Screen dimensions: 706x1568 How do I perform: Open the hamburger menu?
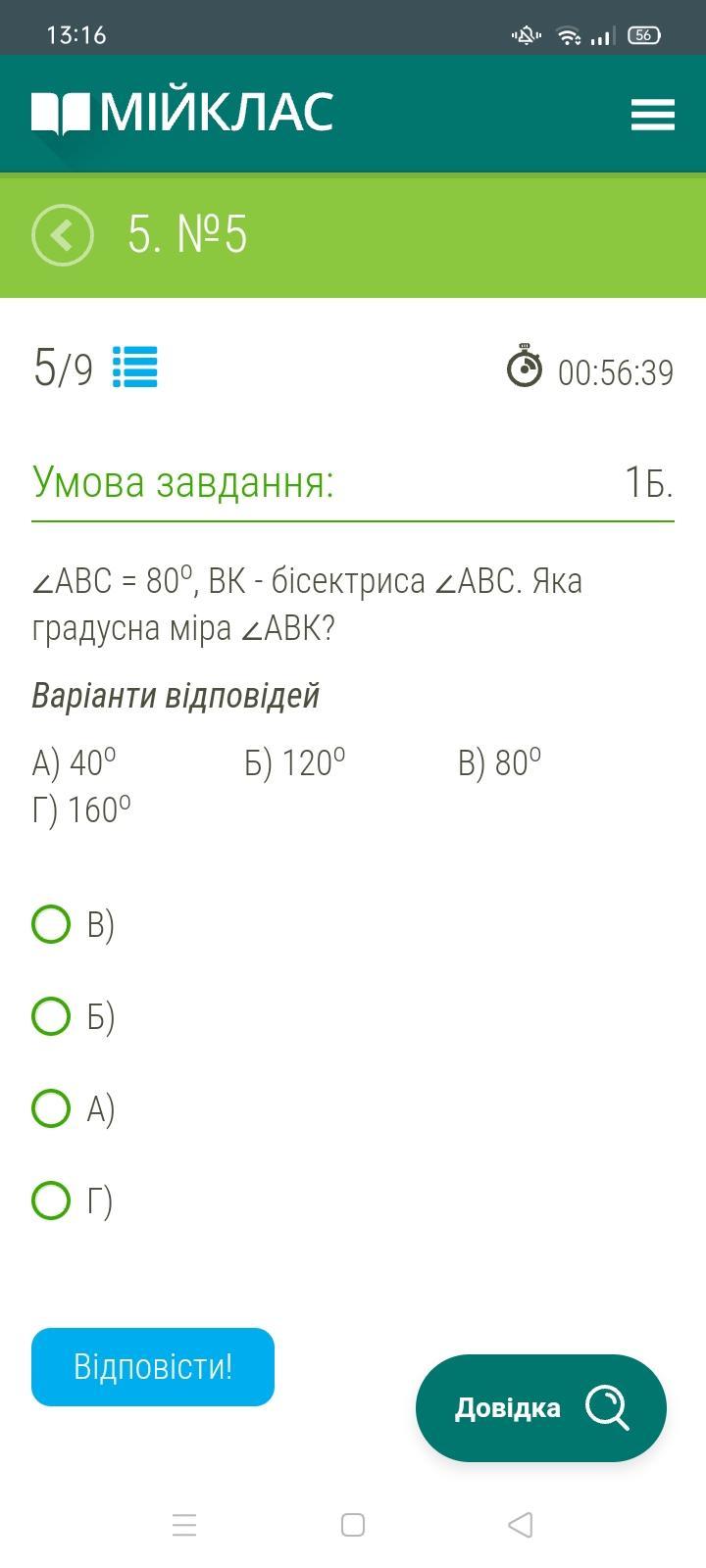pos(653,114)
